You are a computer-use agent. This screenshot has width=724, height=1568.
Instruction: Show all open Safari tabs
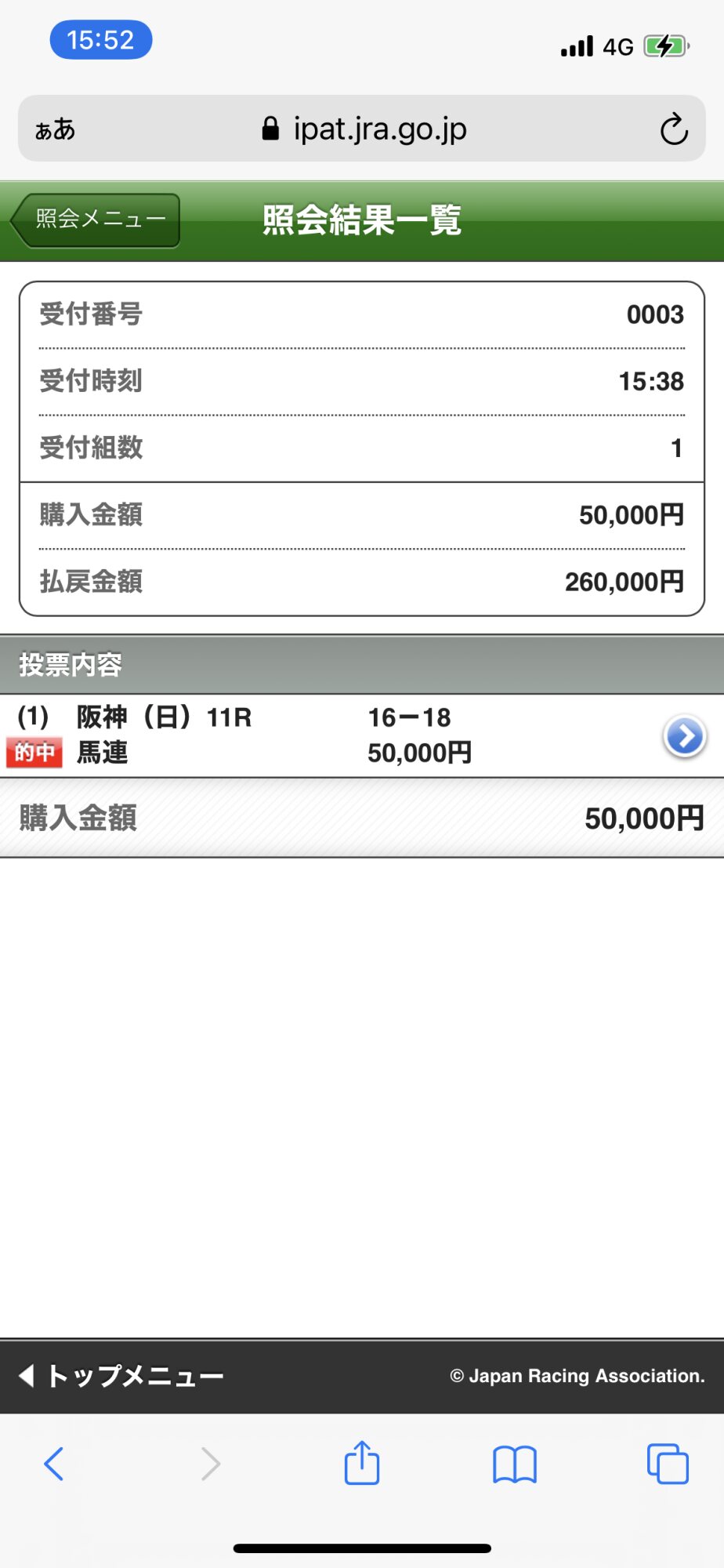tap(668, 1463)
